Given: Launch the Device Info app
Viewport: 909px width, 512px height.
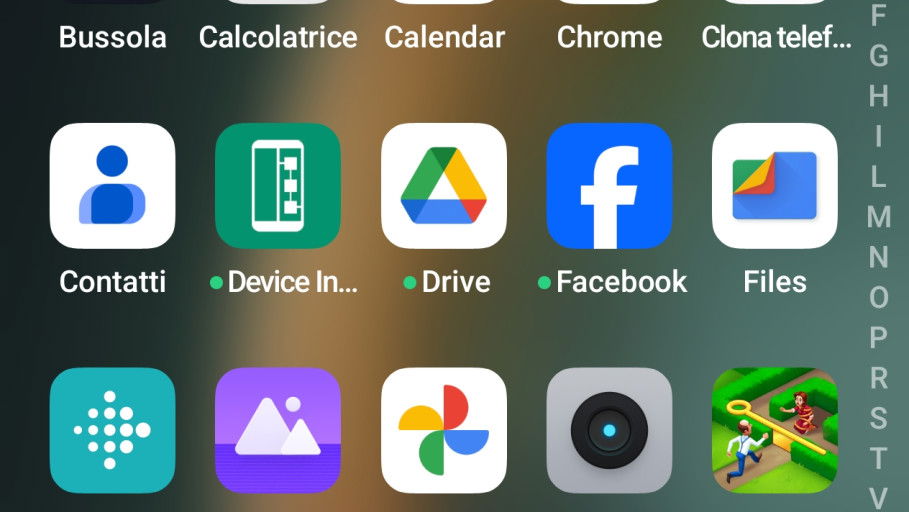Looking at the screenshot, I should click(278, 186).
